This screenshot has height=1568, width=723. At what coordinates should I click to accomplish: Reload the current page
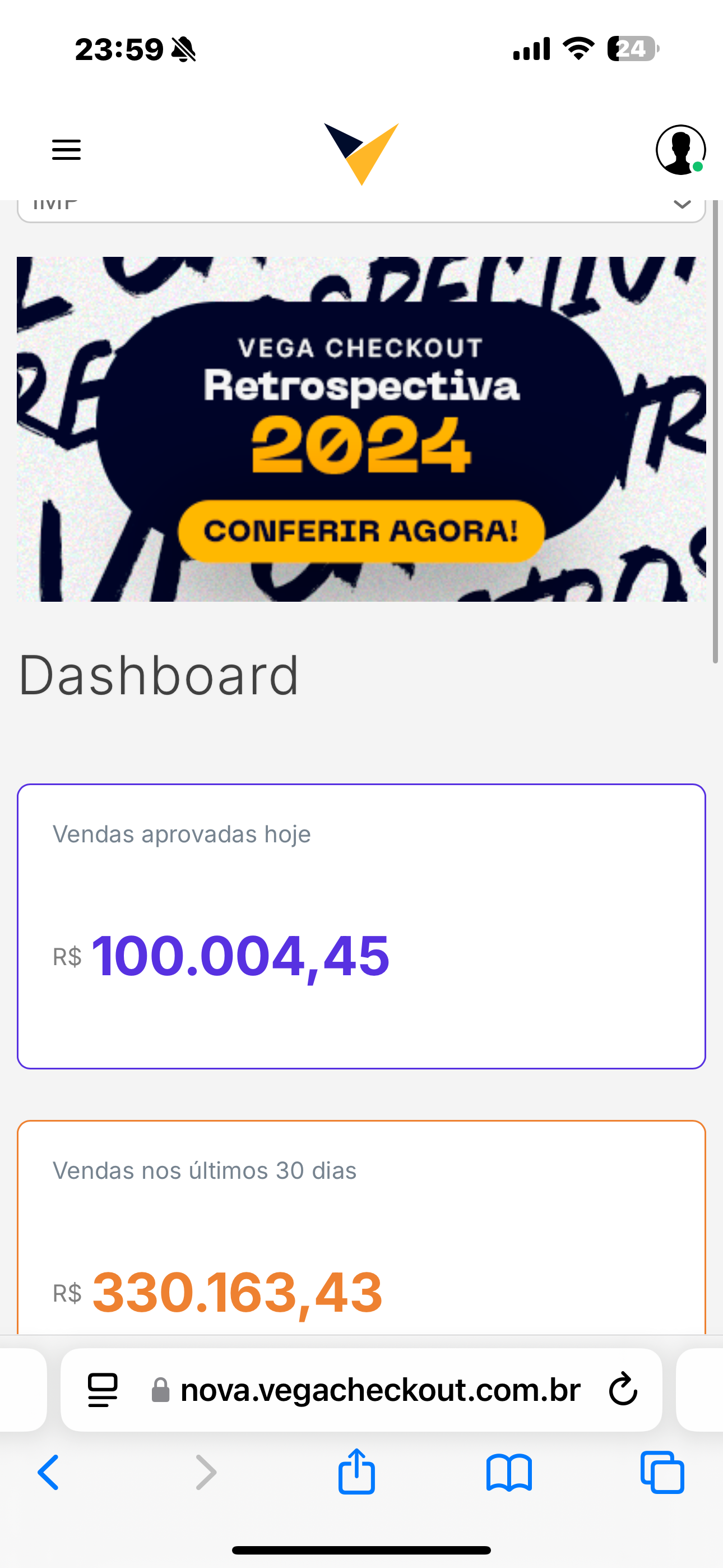622,1390
